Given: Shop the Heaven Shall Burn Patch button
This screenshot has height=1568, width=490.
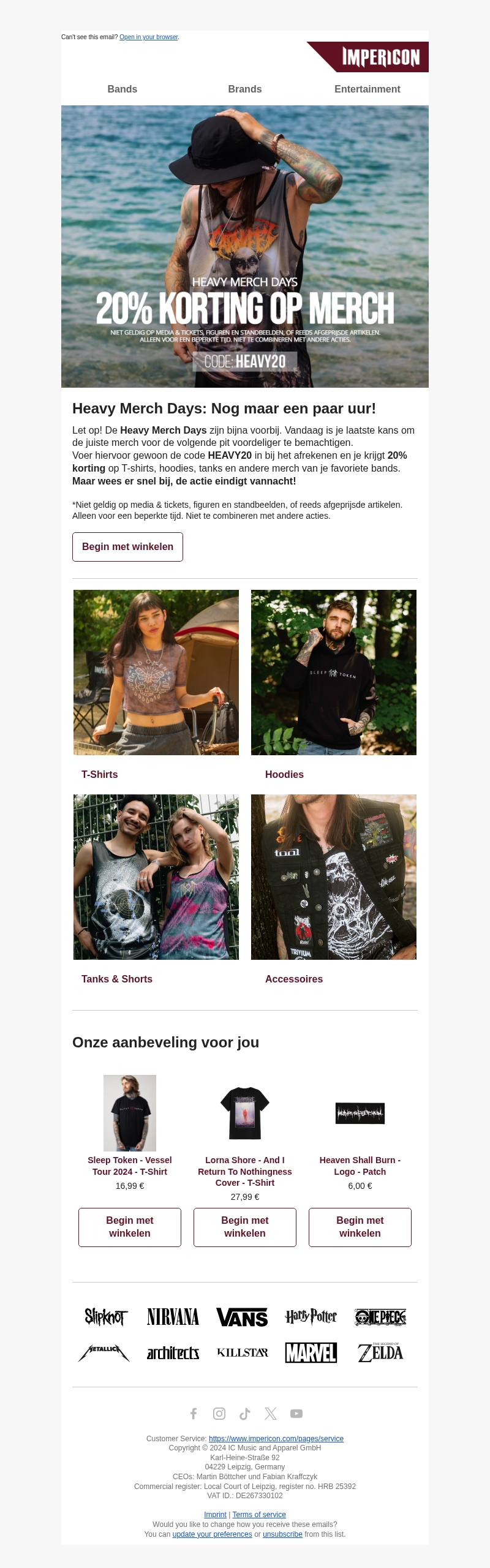Looking at the screenshot, I should [360, 1227].
